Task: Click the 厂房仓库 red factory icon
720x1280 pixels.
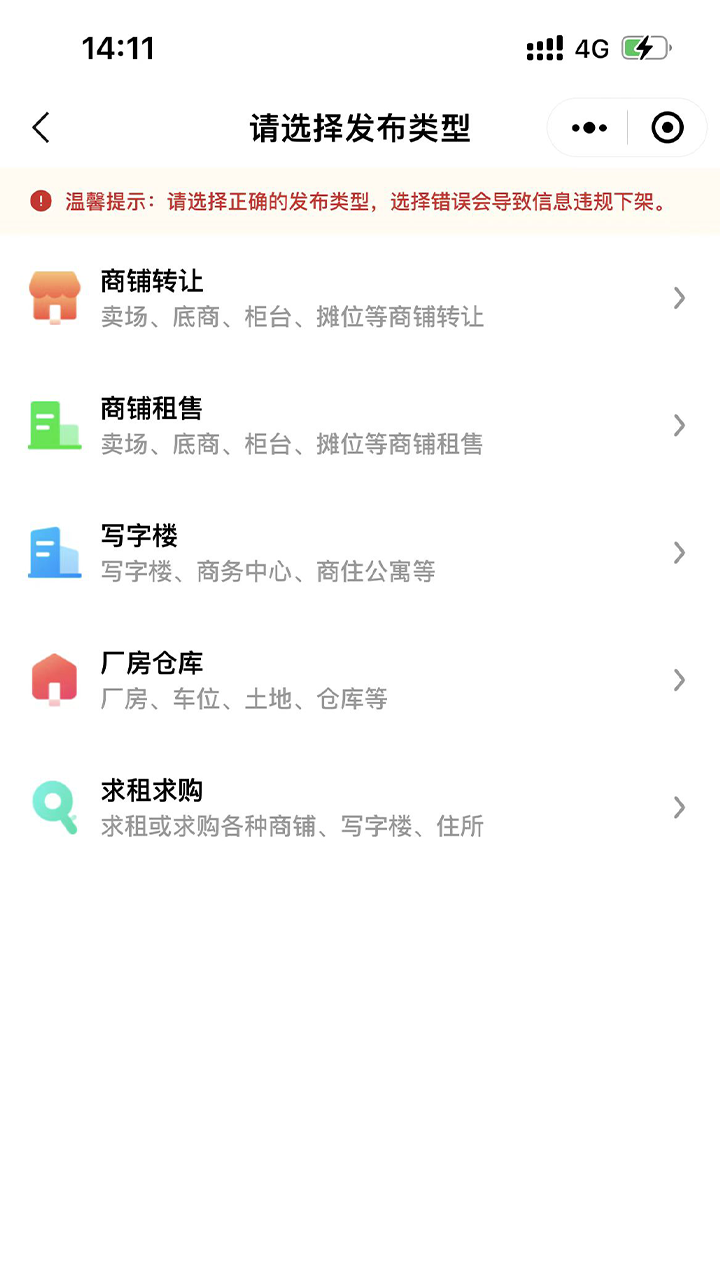Action: (x=54, y=678)
